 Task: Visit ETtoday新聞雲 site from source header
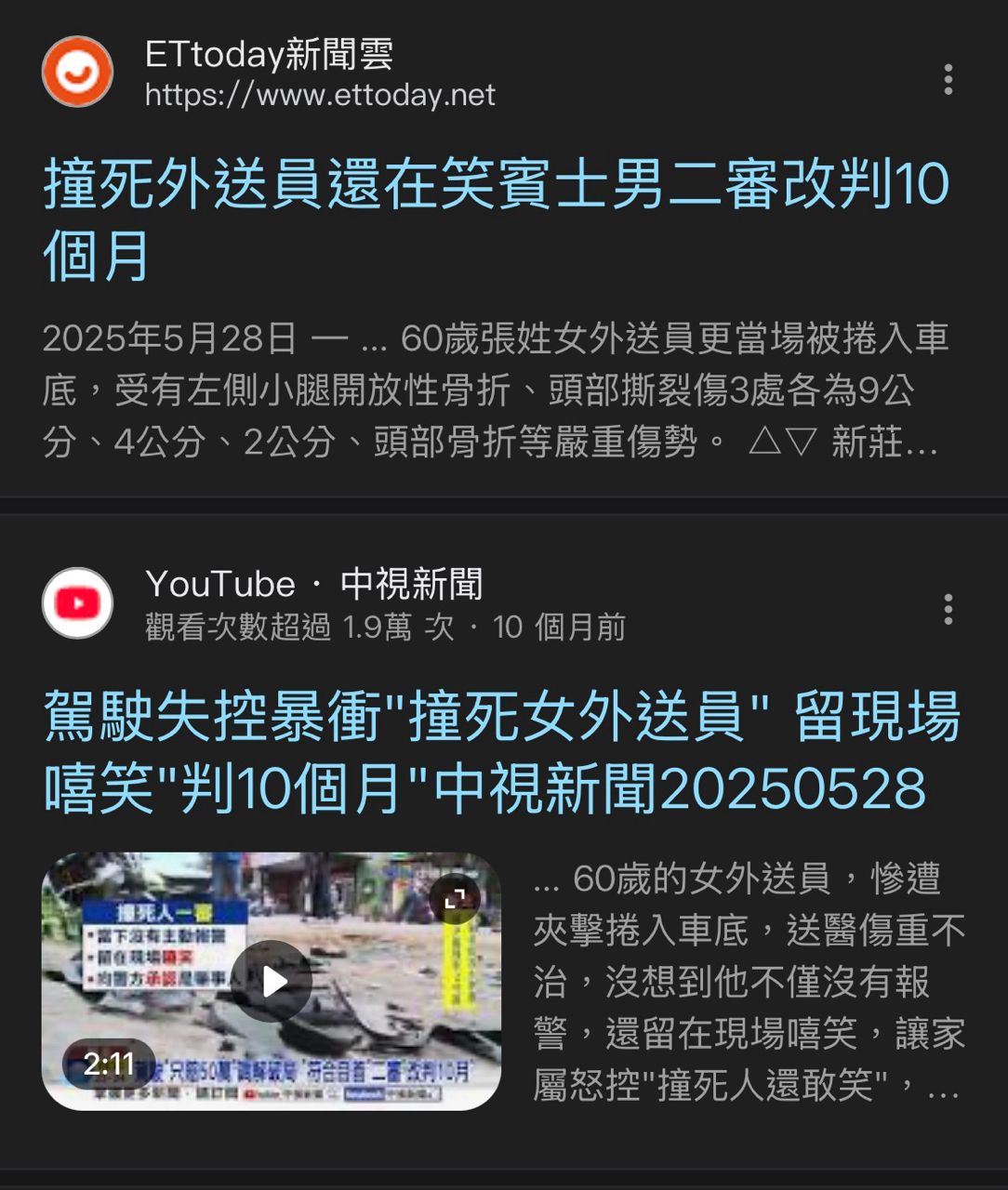tap(270, 73)
